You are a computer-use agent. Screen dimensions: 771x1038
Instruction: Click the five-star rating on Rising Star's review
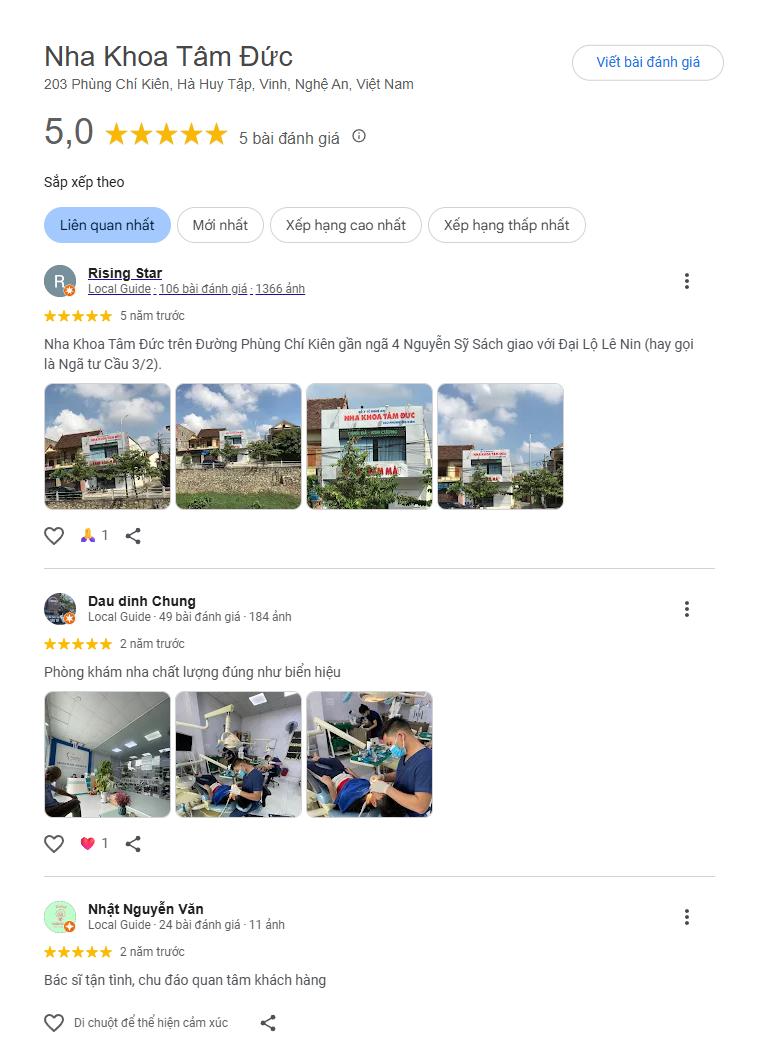78,315
